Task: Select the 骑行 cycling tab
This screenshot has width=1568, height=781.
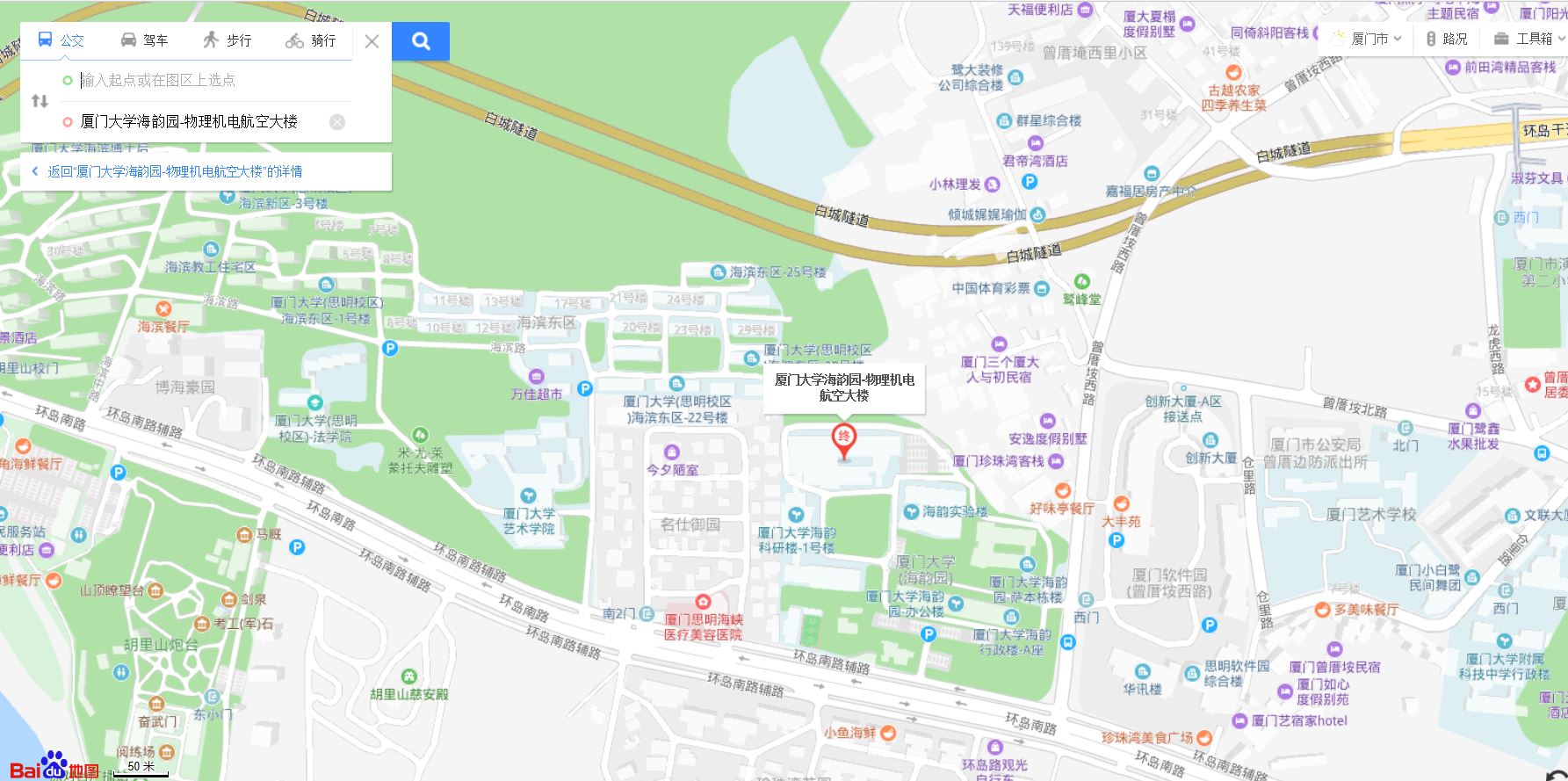Action: click(311, 40)
